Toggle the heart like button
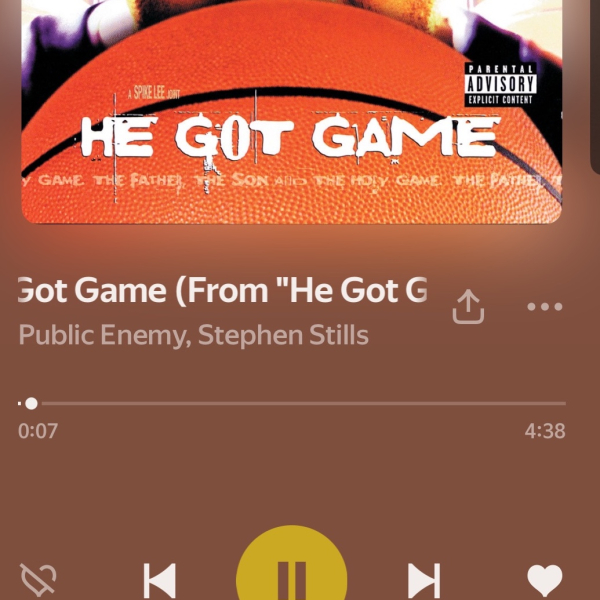Viewport: 600px width, 600px height. (x=545, y=580)
